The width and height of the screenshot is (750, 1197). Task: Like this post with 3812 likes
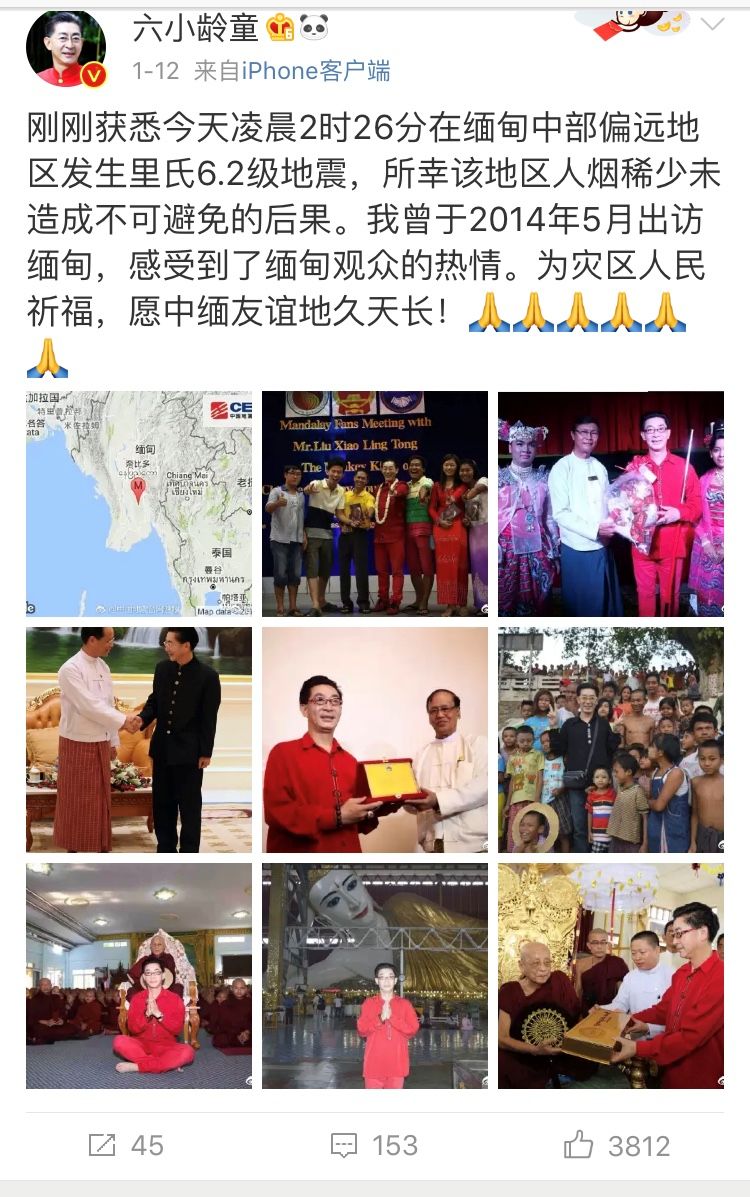(617, 1145)
